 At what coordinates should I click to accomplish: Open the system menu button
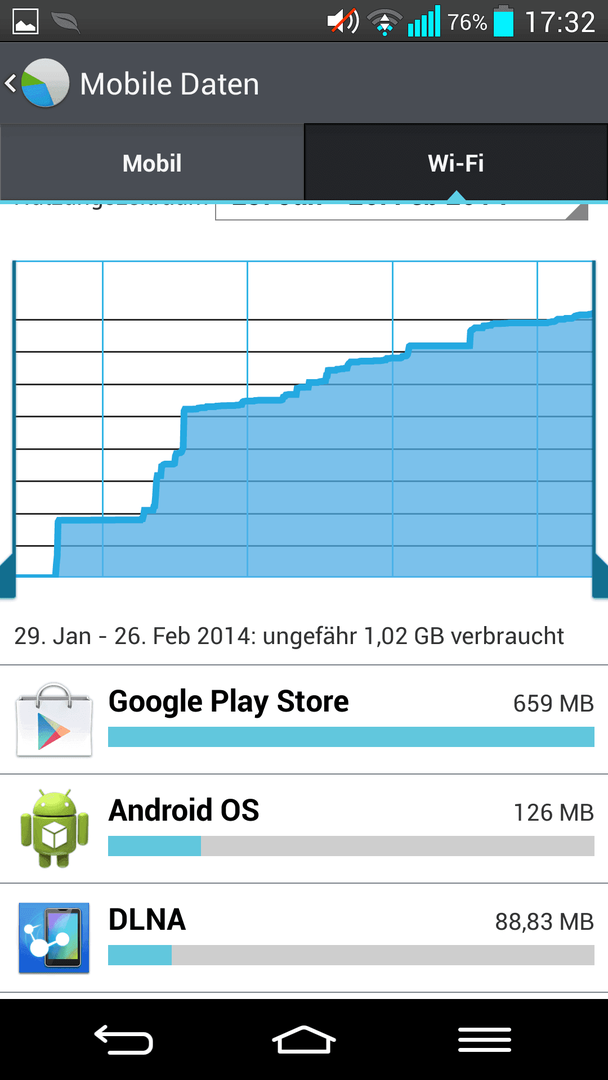[x=485, y=1039]
